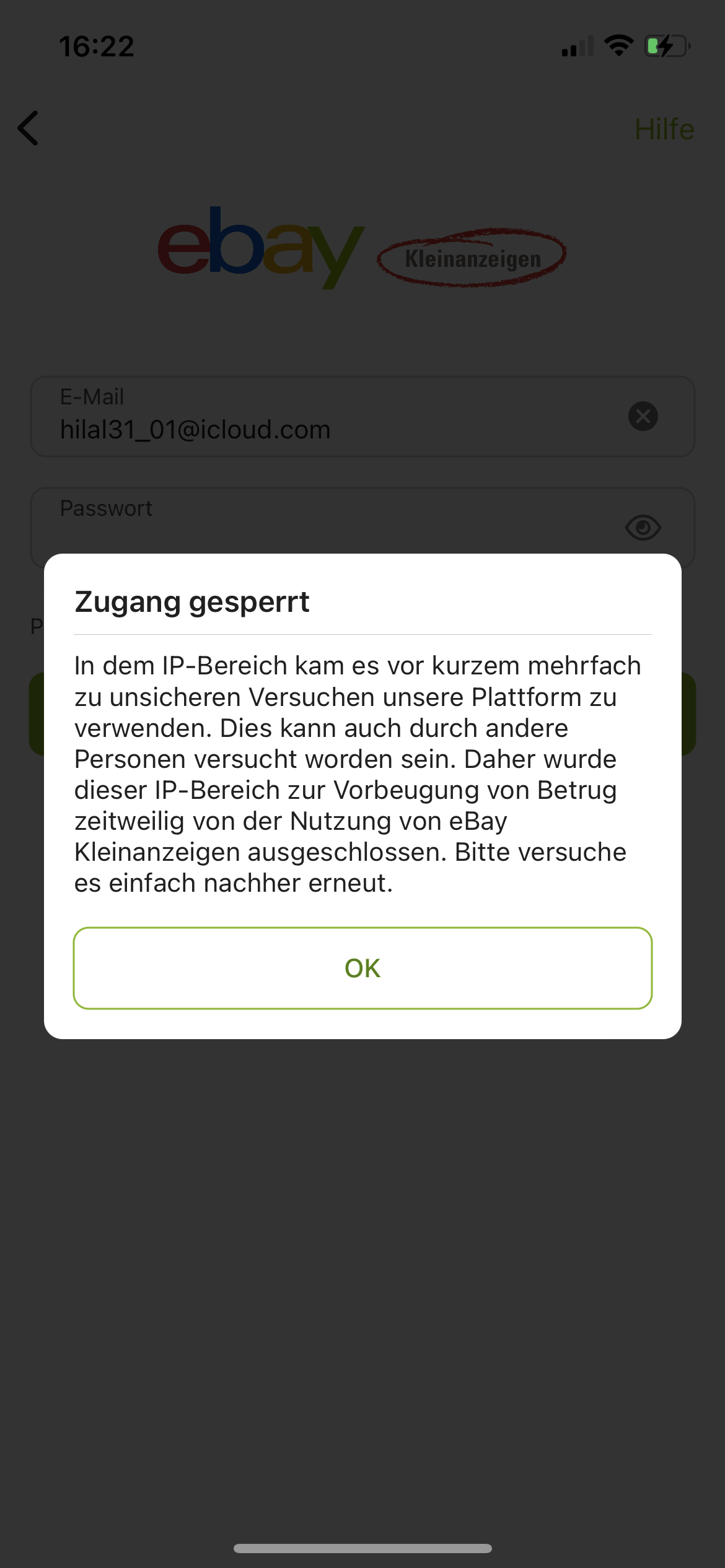Expand the E-Mail input suggestions
This screenshot has height=1568, width=725.
310,416
